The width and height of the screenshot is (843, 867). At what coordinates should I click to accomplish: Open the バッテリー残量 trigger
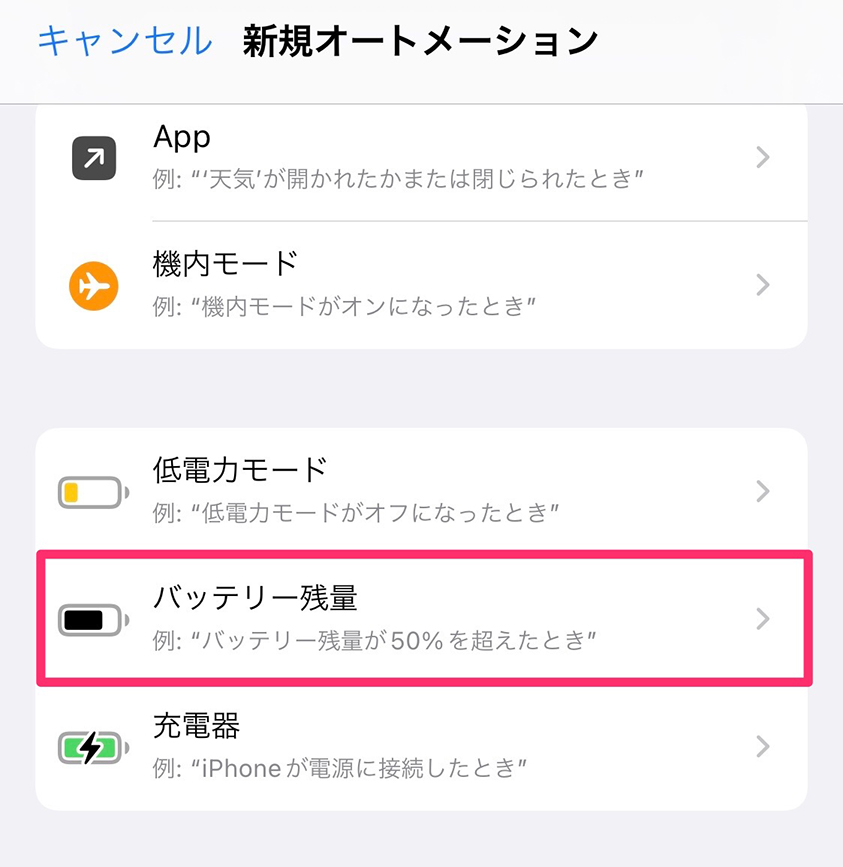point(420,617)
